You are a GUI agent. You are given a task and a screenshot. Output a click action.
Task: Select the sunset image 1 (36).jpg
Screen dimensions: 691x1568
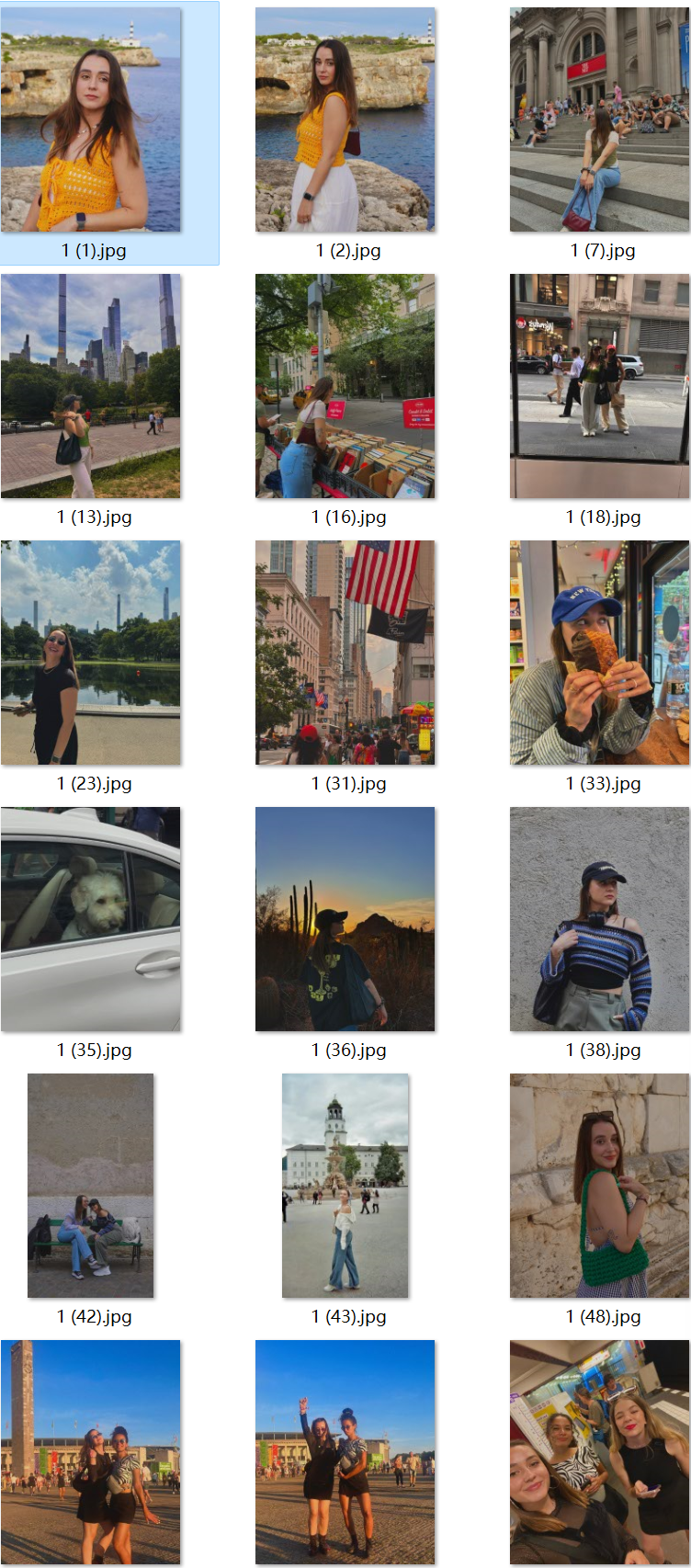click(x=345, y=919)
